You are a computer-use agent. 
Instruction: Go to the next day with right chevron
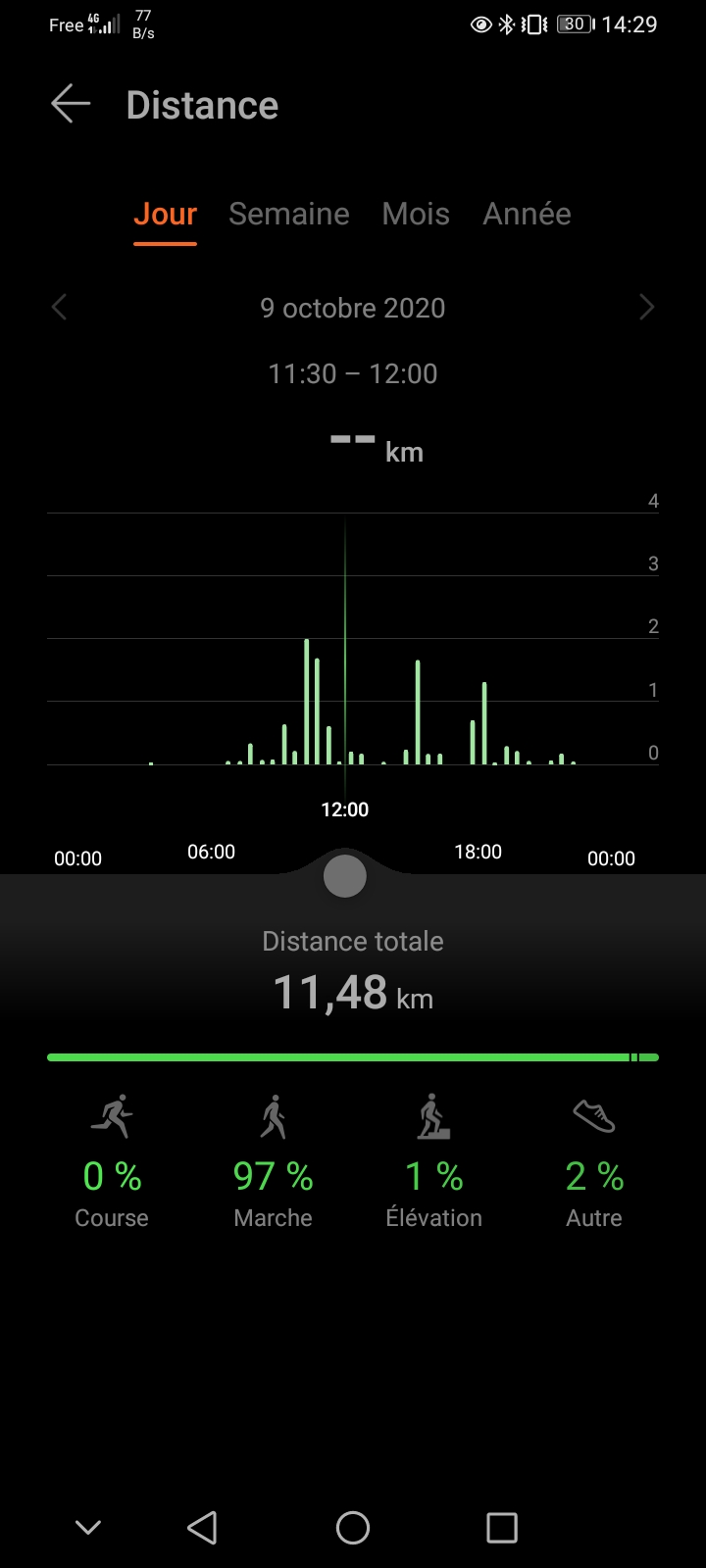647,307
